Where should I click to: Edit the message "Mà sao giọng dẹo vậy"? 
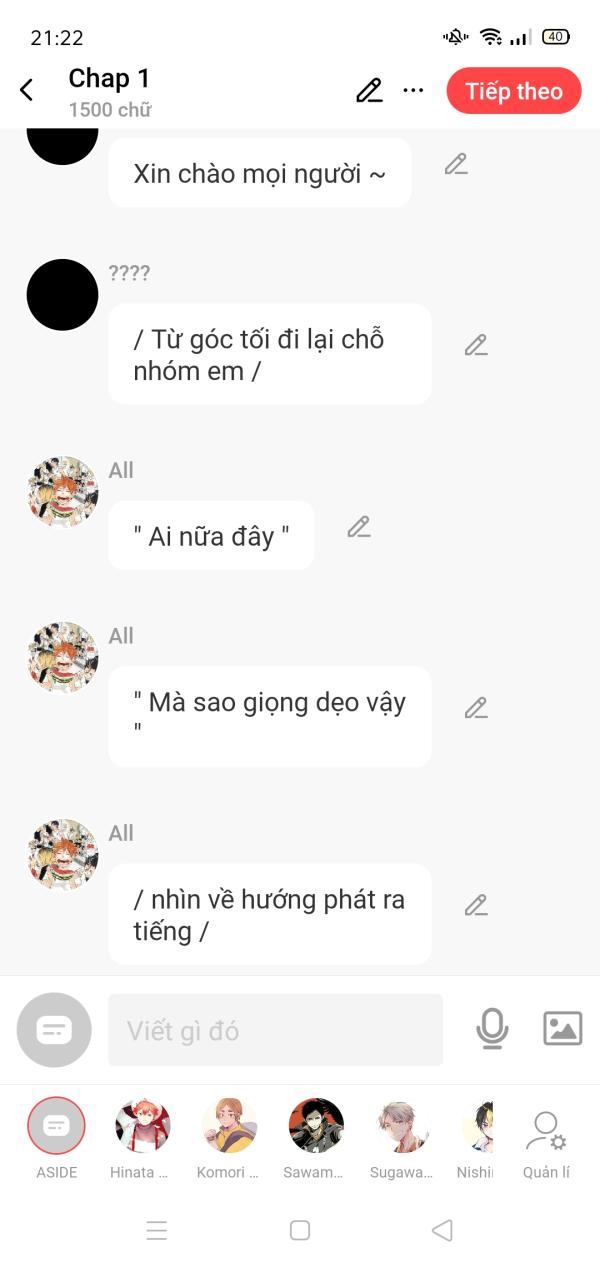point(476,708)
